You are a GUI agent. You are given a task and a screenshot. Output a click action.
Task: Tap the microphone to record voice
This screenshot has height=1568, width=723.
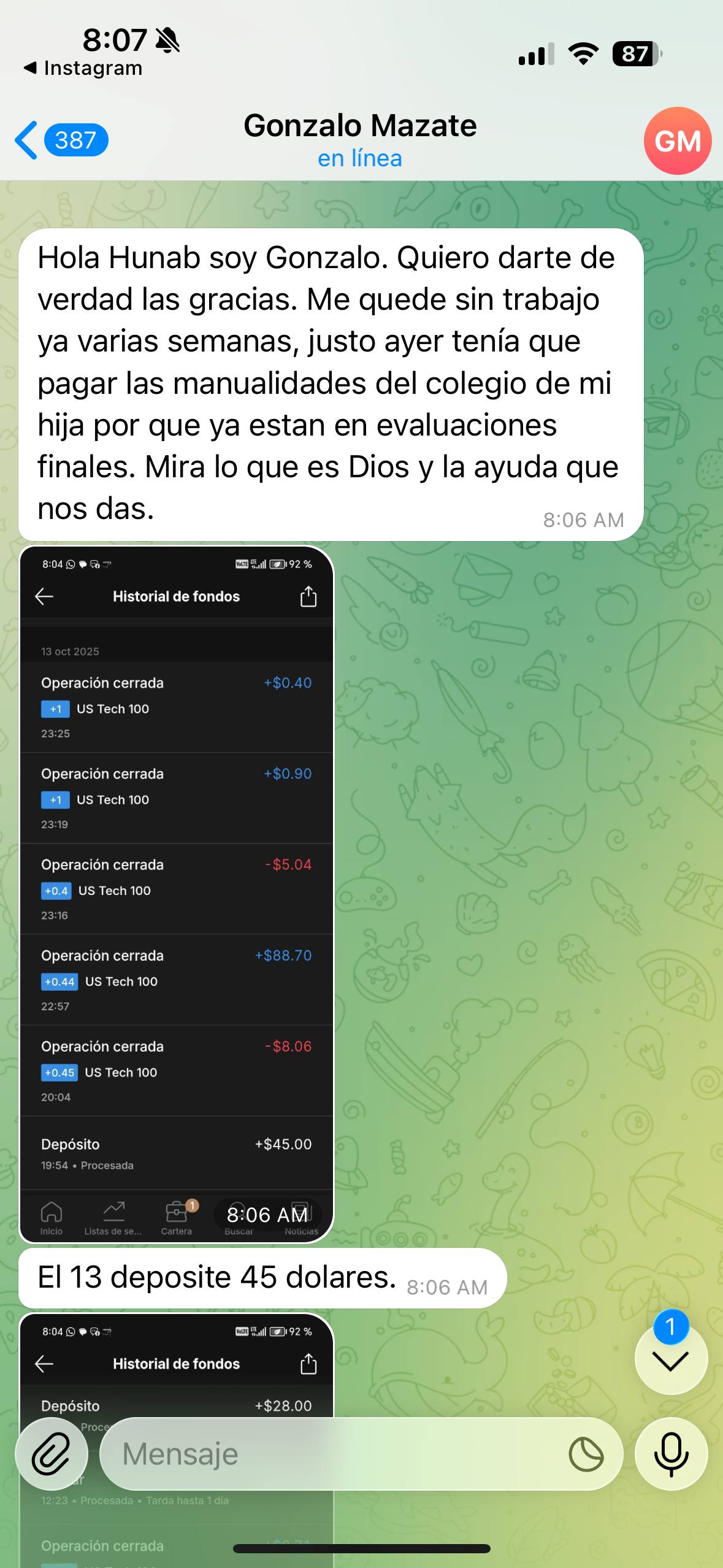tap(671, 1454)
